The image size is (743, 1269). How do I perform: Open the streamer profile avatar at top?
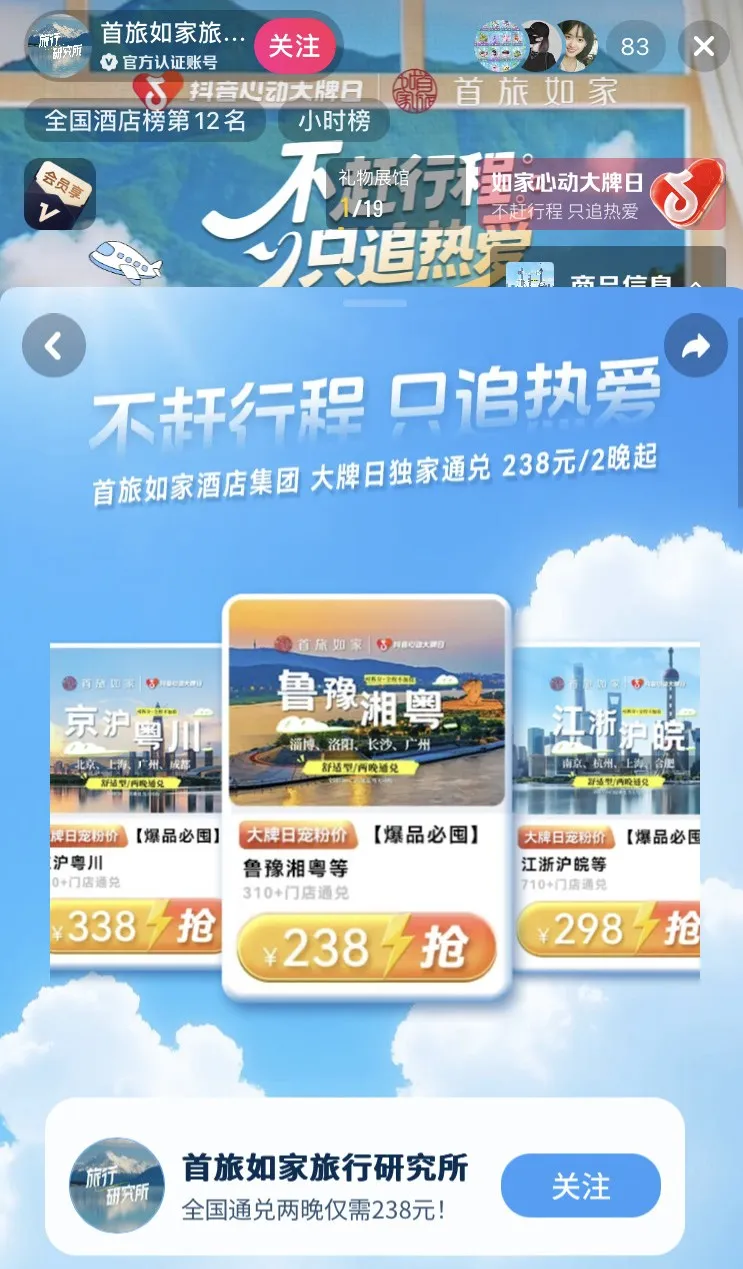[59, 46]
